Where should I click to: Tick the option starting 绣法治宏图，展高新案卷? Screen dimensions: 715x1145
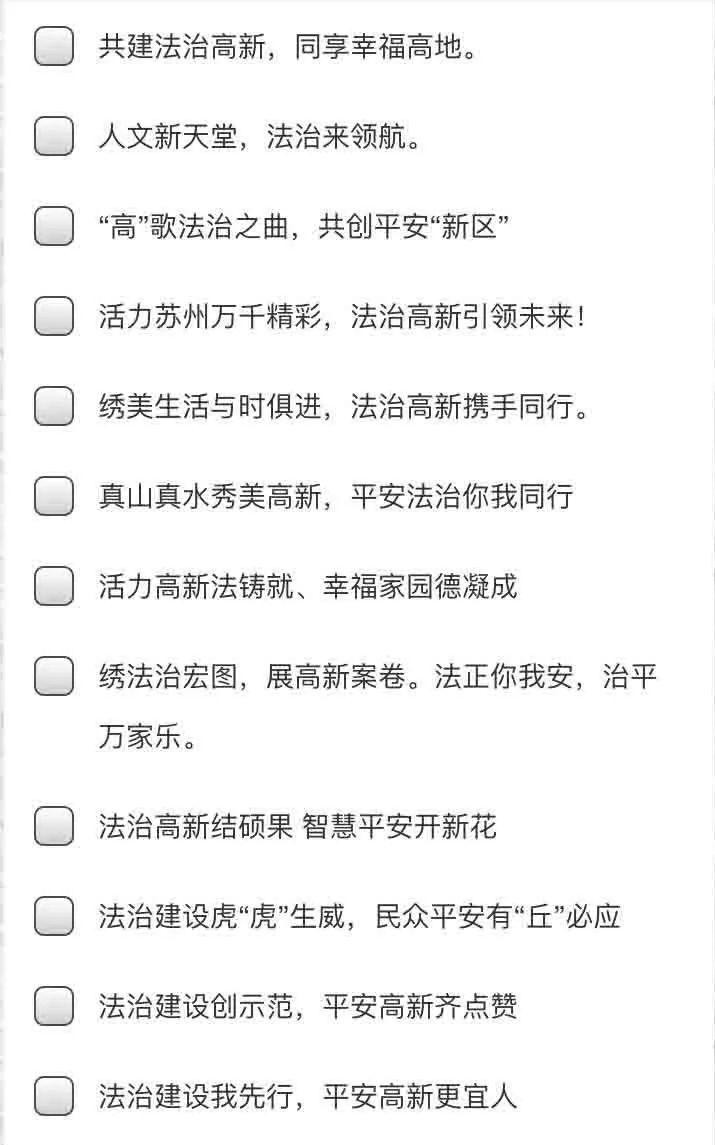54,676
